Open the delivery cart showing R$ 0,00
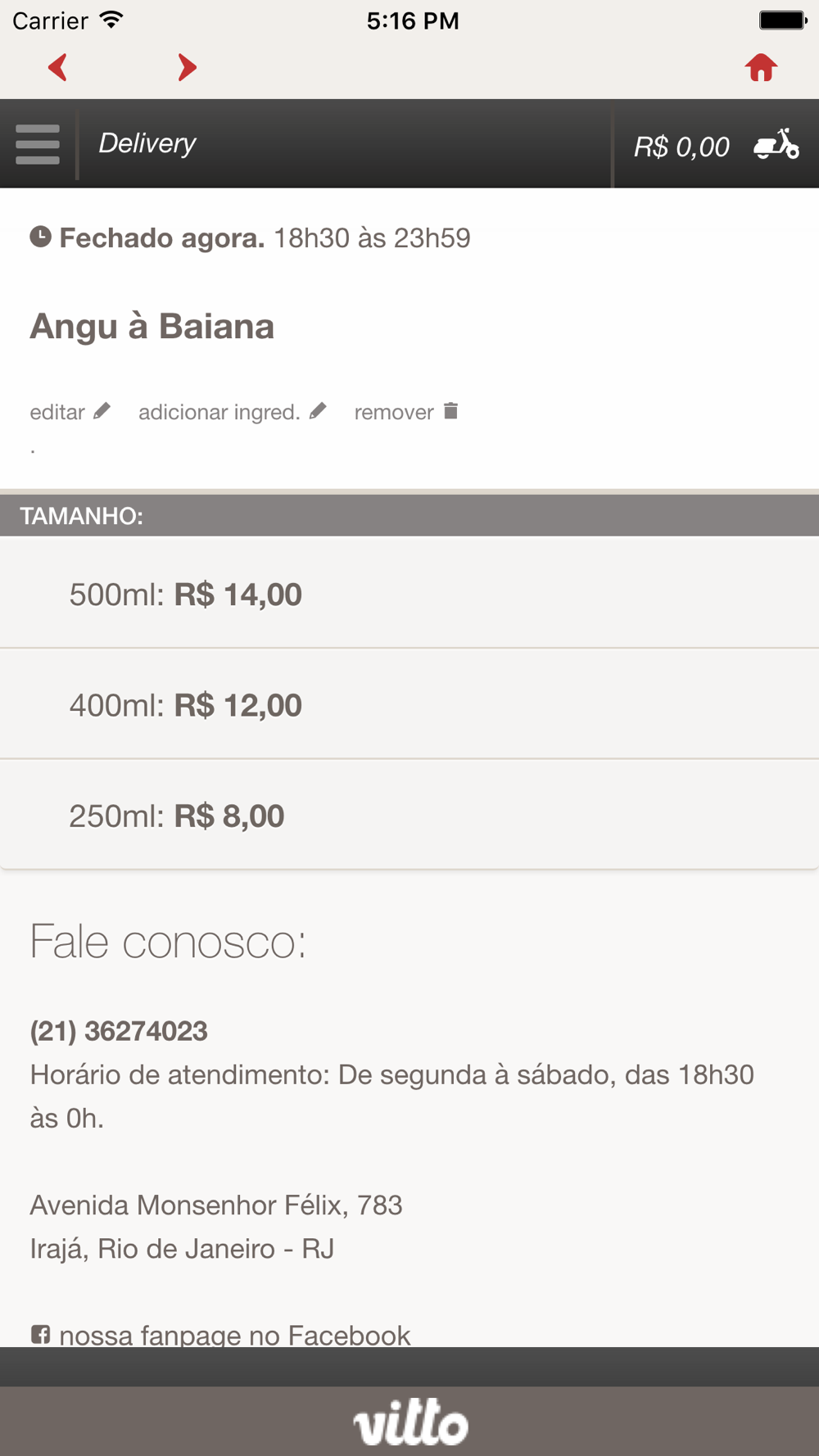This screenshot has width=819, height=1456. [x=716, y=145]
